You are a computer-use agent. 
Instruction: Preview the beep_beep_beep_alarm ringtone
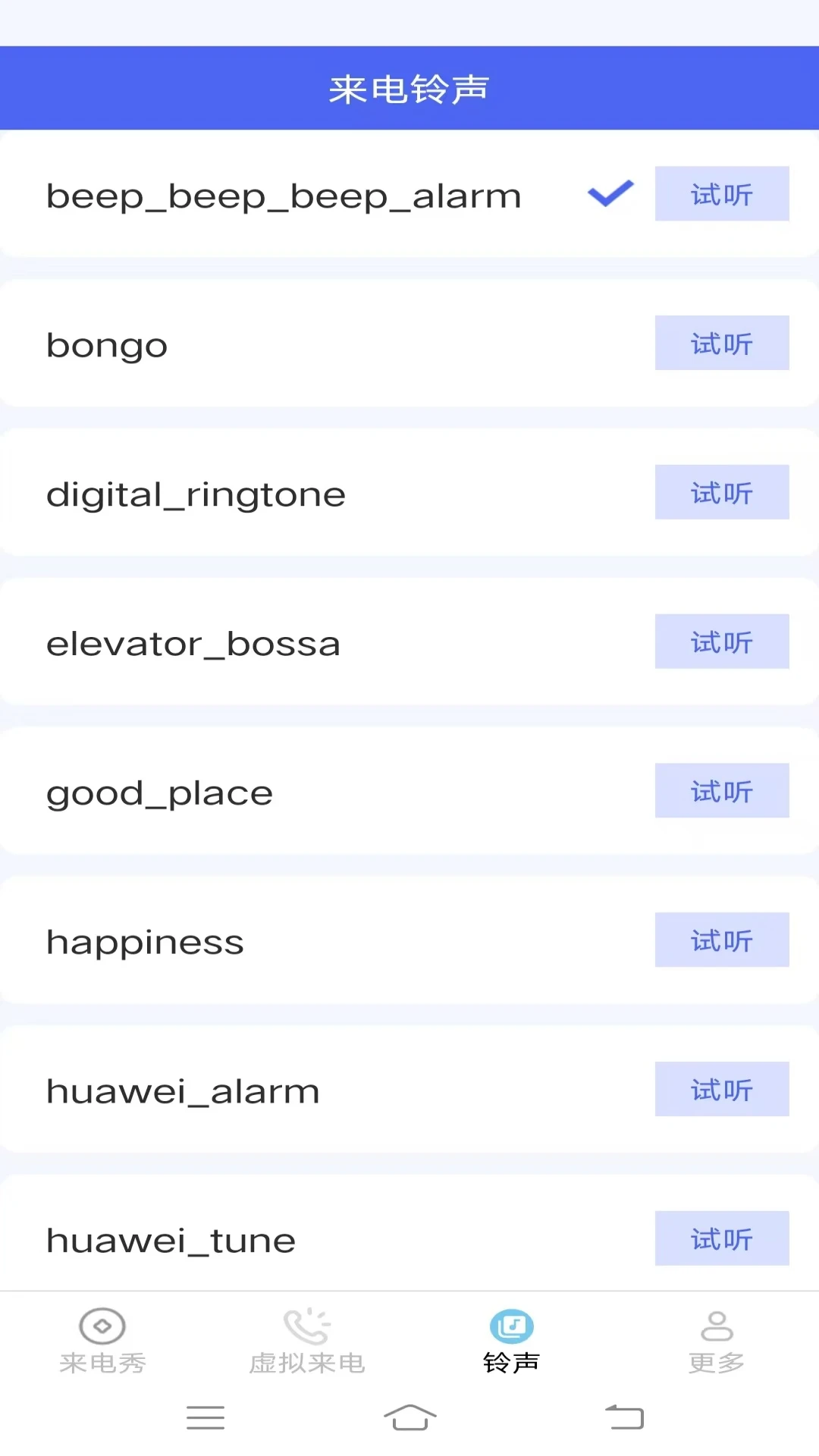coord(721,194)
